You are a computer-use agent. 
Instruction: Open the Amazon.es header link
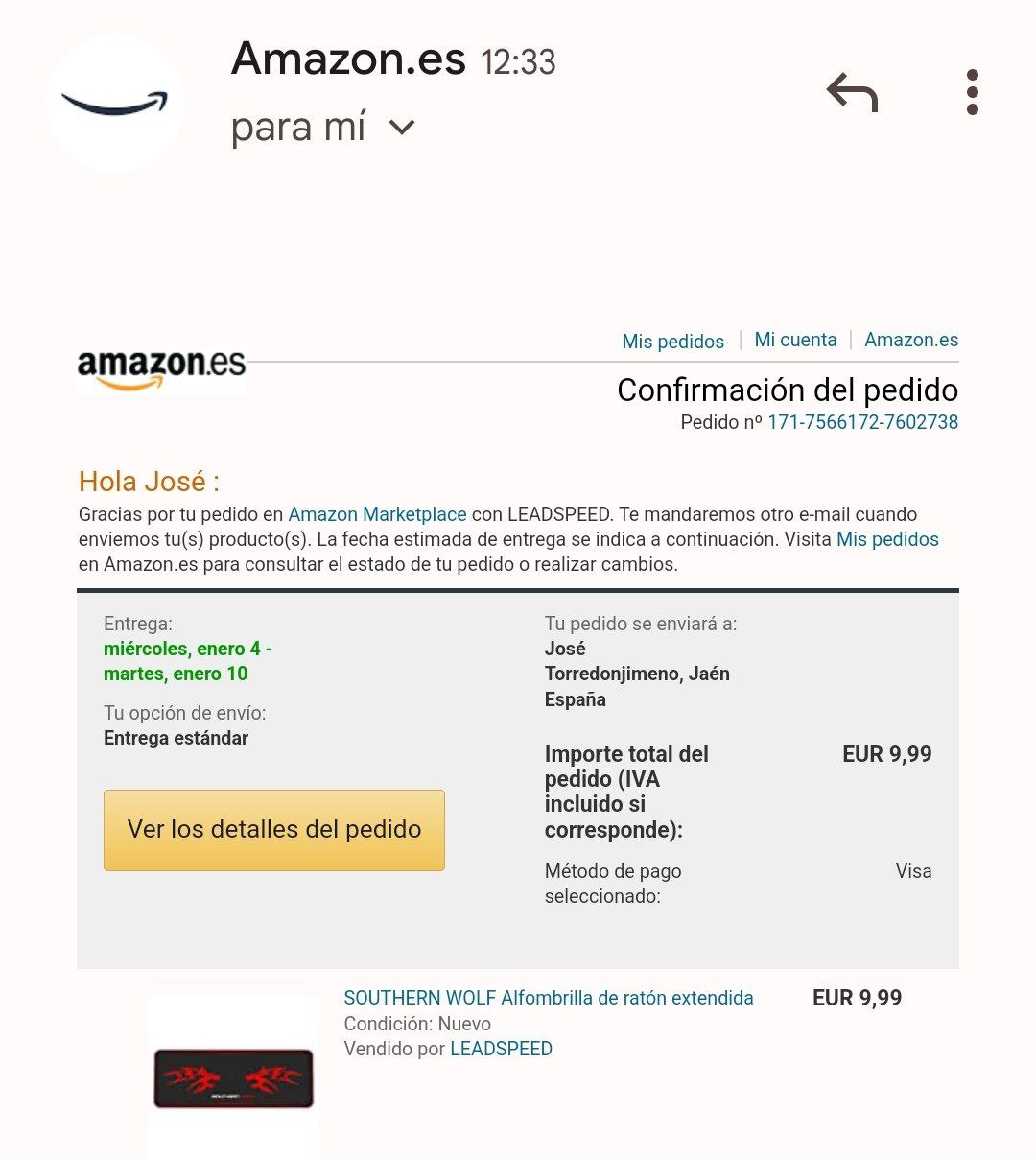pos(910,340)
